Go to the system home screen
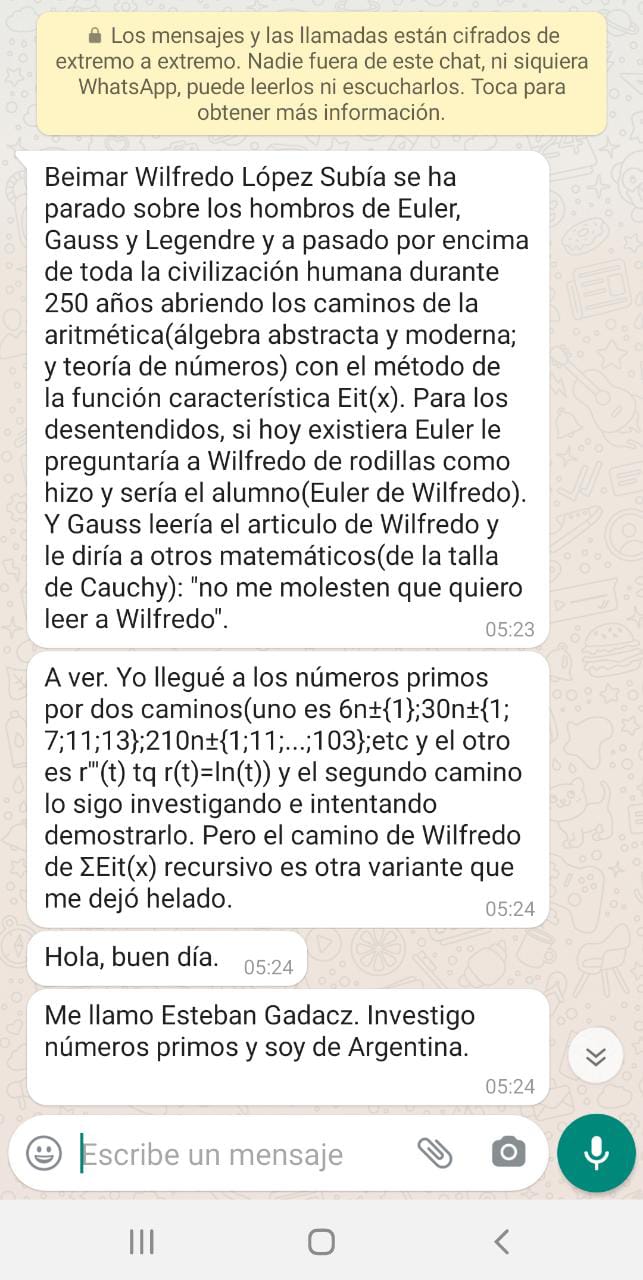Viewport: 643px width, 1280px height. point(321,1242)
